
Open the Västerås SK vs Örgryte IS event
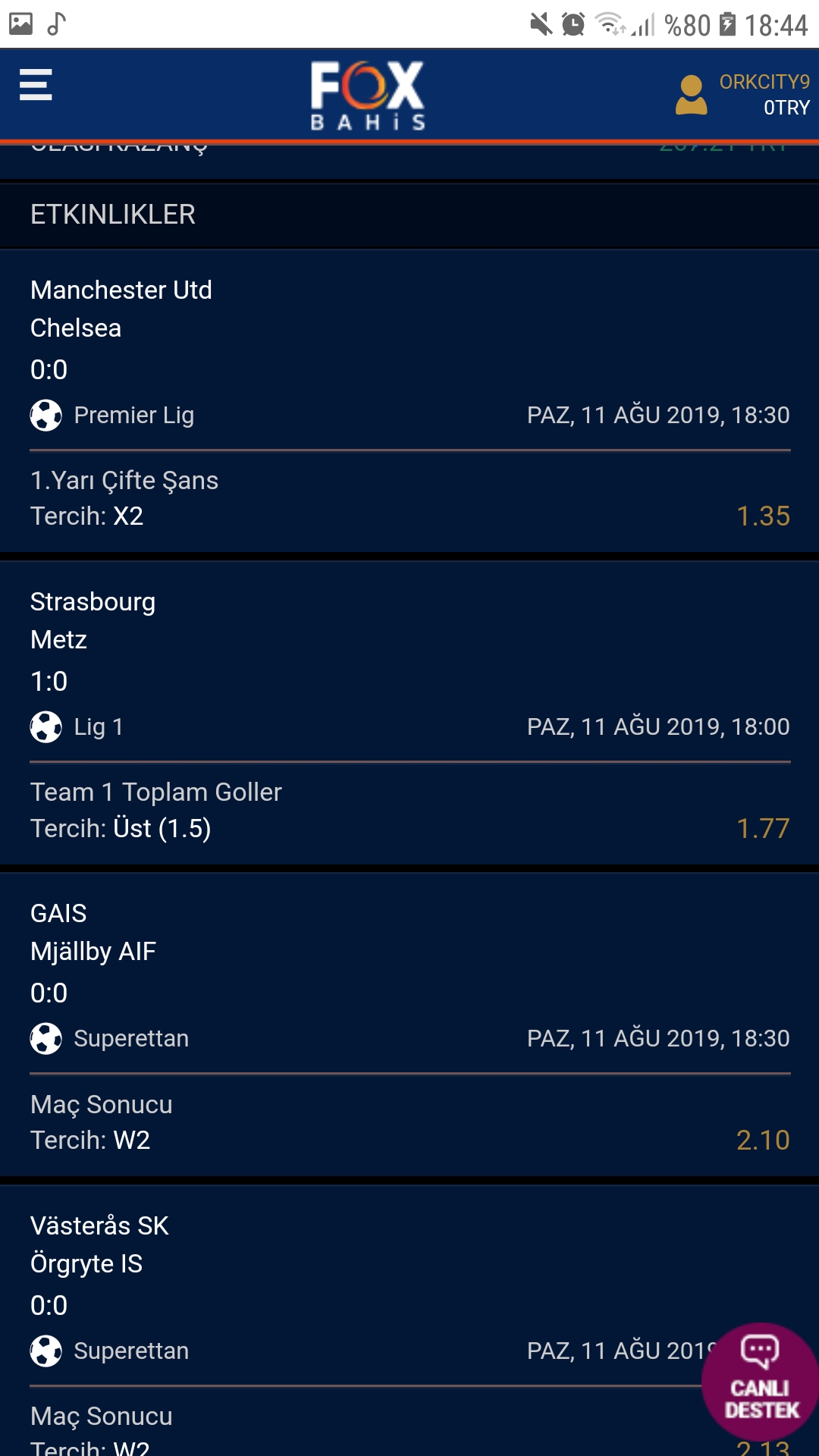point(409,1321)
